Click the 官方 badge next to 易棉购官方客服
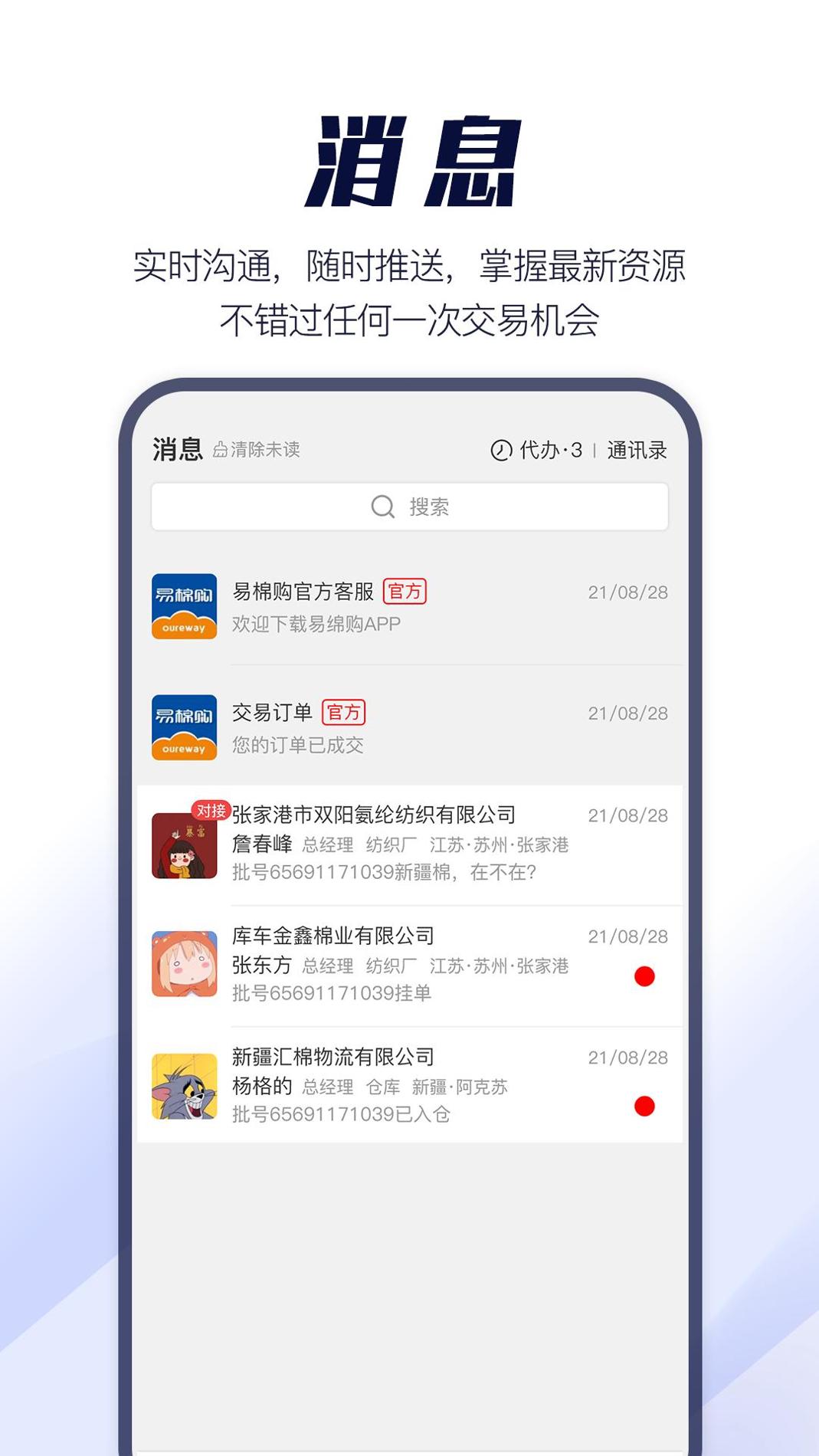819x1456 pixels. click(407, 592)
